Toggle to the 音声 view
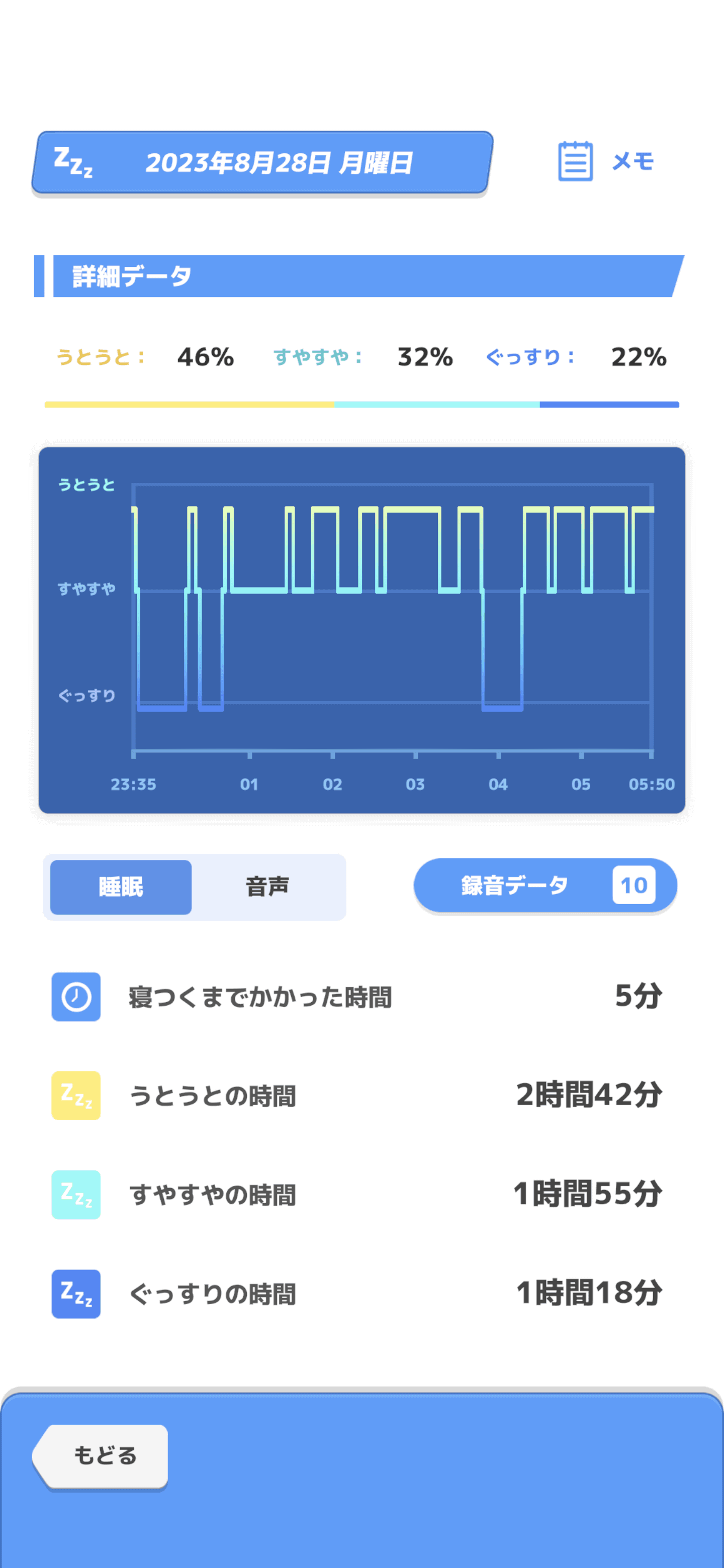 pos(265,887)
